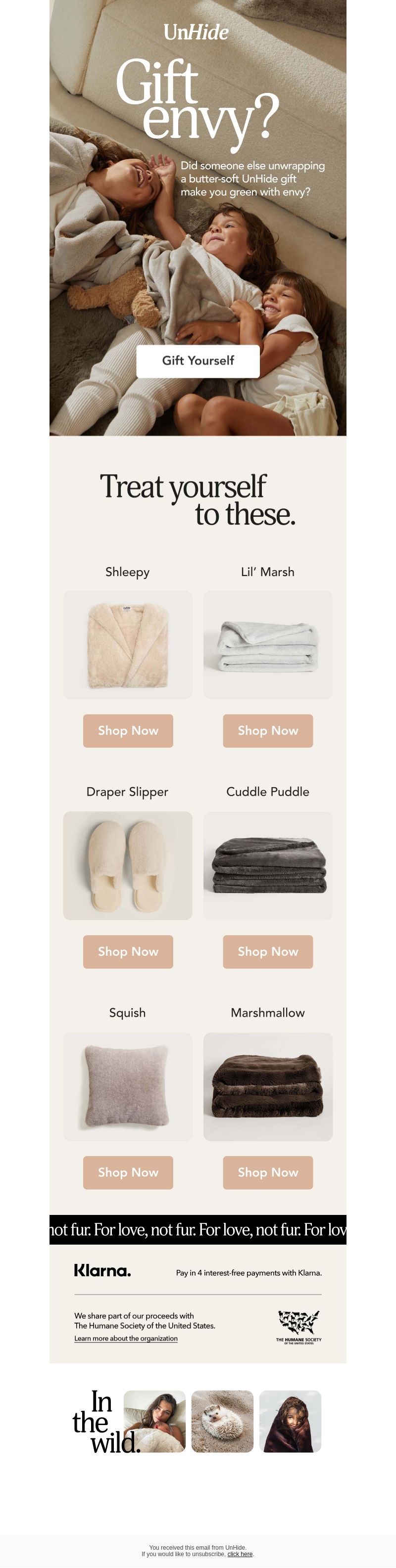The height and width of the screenshot is (1568, 396).
Task: Tap the Gift Yourself button
Action: tap(198, 360)
